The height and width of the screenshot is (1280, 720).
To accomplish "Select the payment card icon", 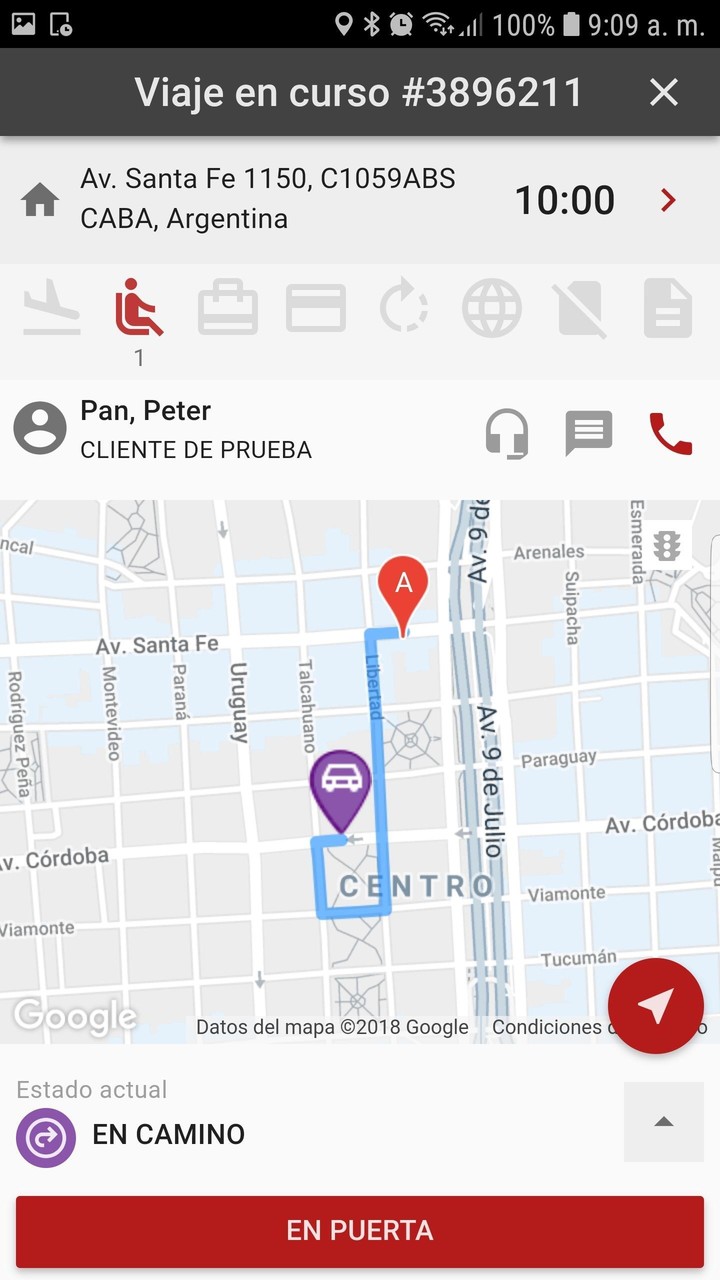I will tap(315, 308).
